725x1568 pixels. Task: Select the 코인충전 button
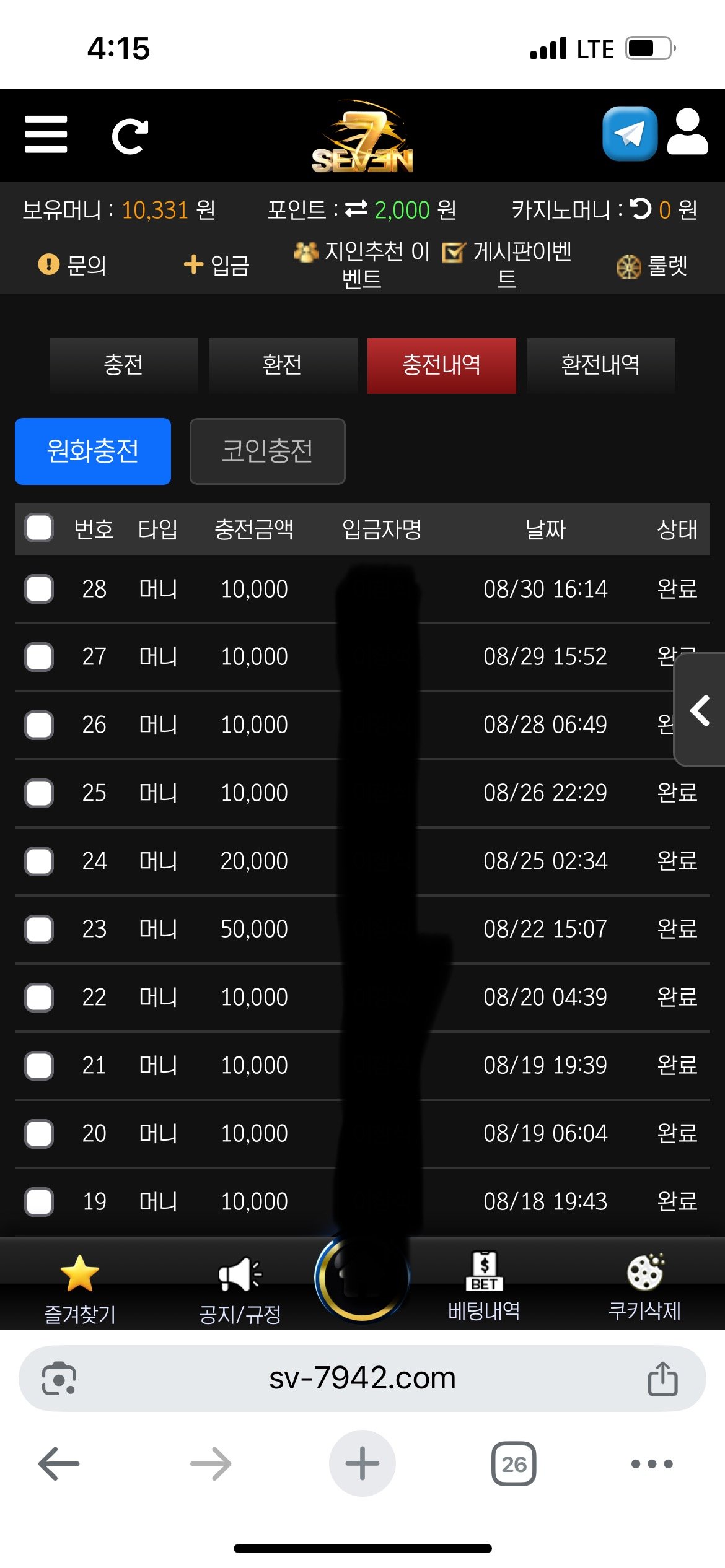267,451
